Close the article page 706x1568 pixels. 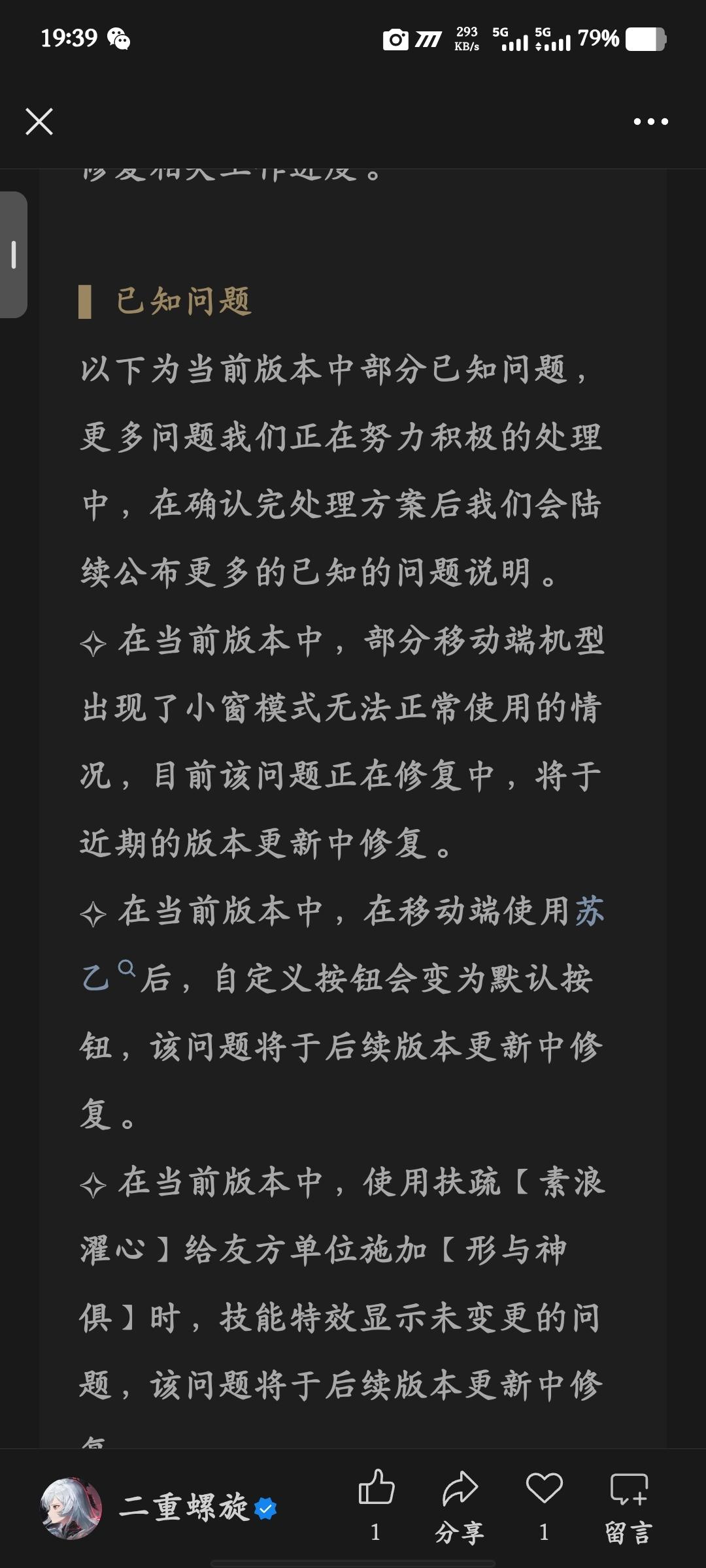39,122
